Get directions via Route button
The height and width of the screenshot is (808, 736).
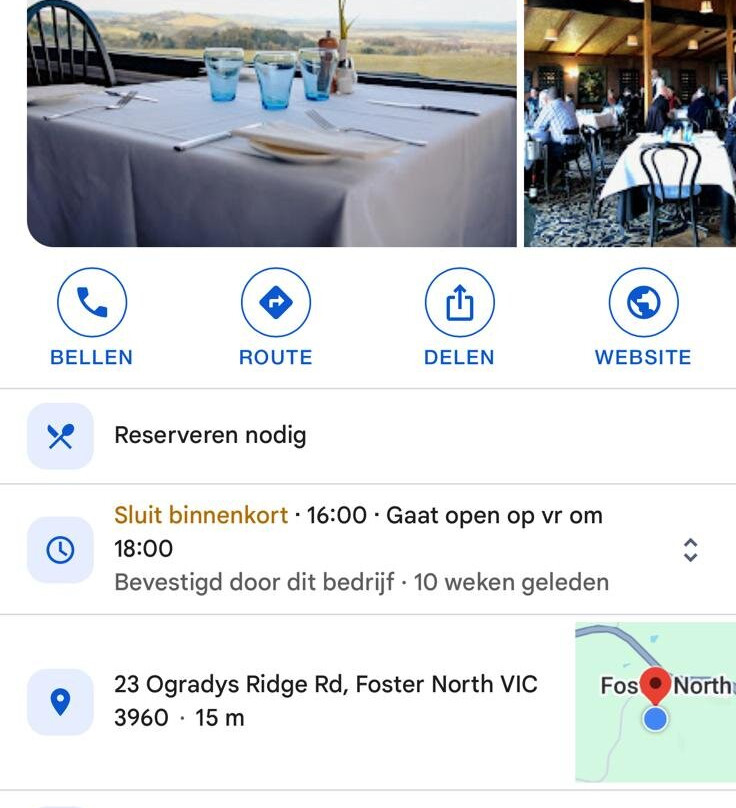point(276,303)
